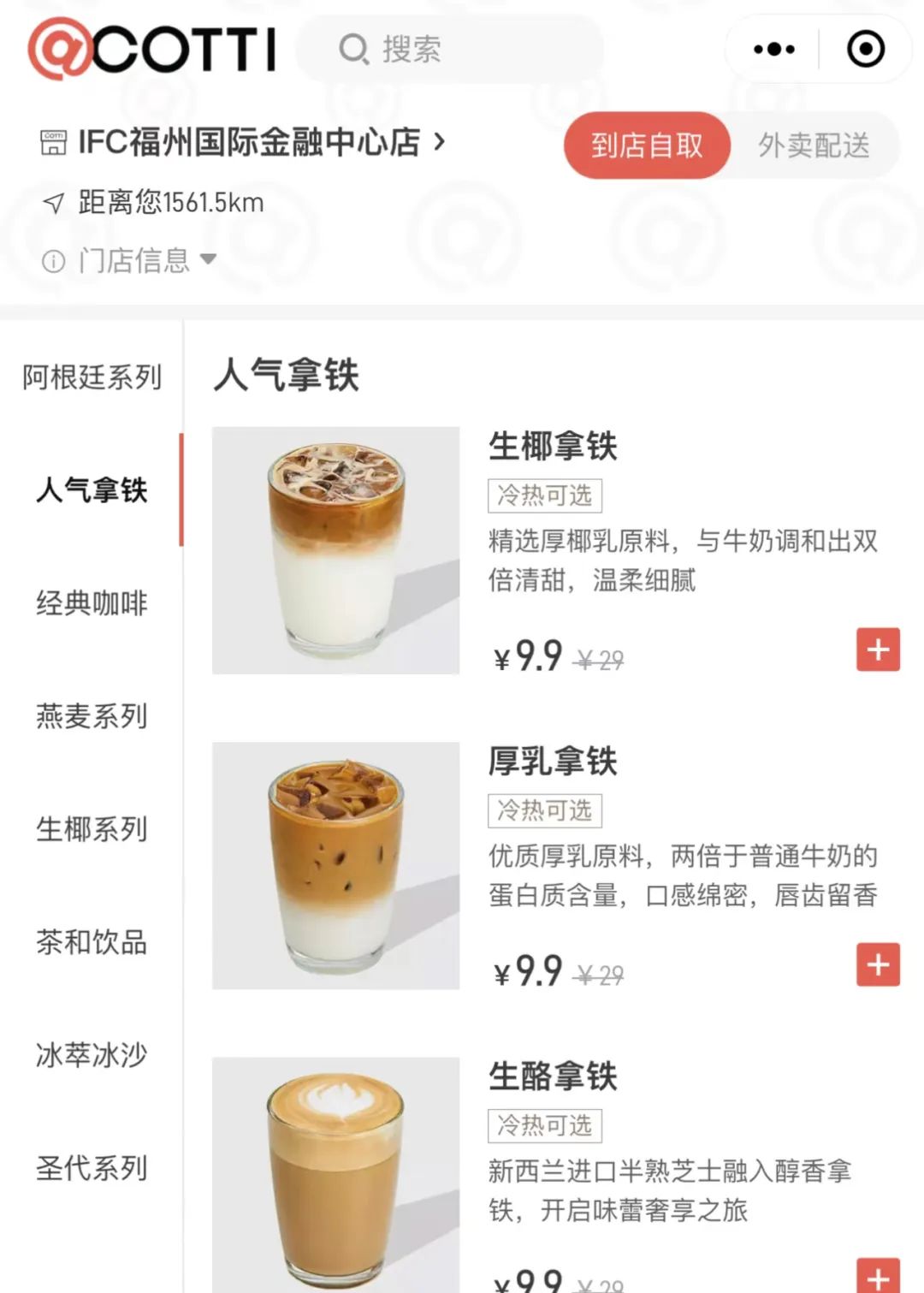
Task: Select 到店自取 pickup mode
Action: point(647,145)
